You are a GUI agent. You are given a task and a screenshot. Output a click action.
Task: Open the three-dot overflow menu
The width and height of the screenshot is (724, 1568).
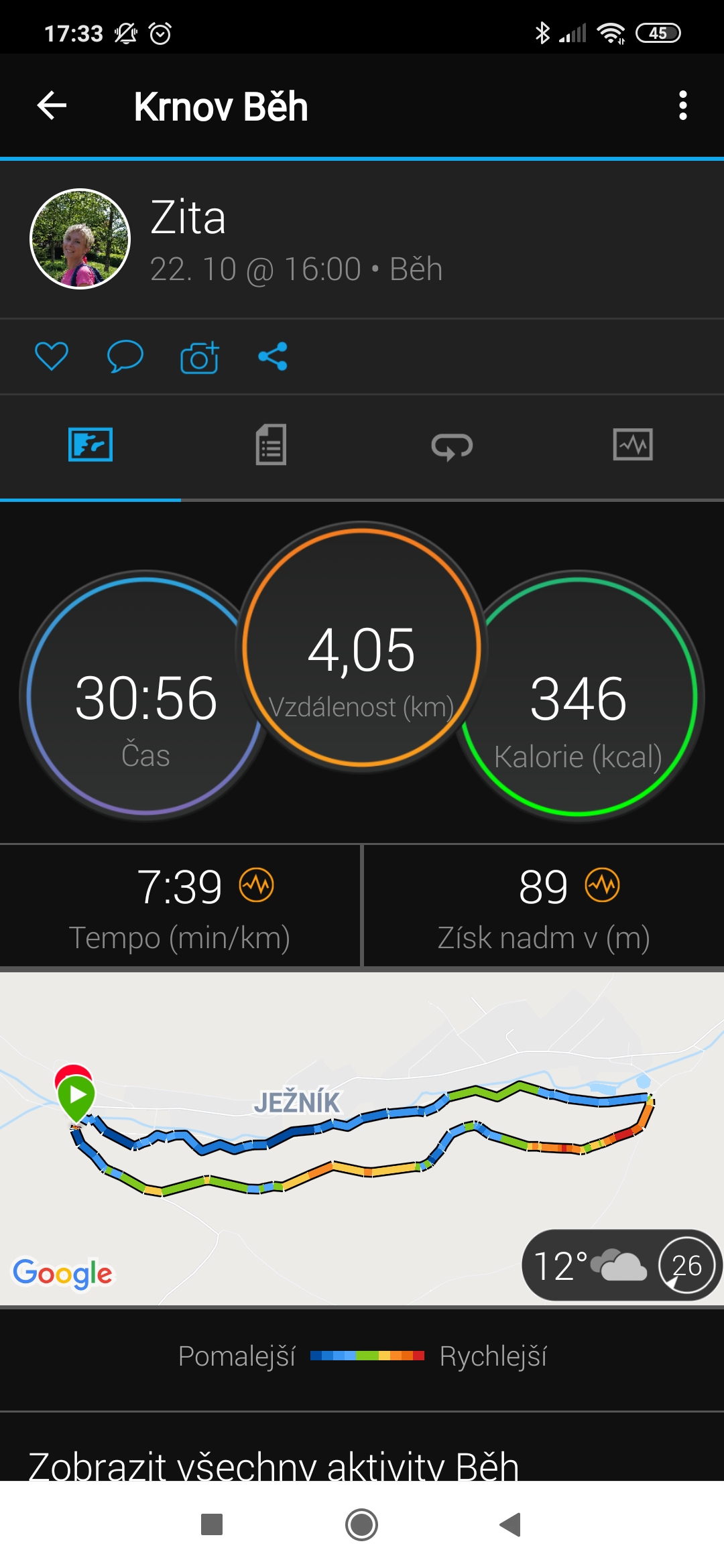pos(682,105)
